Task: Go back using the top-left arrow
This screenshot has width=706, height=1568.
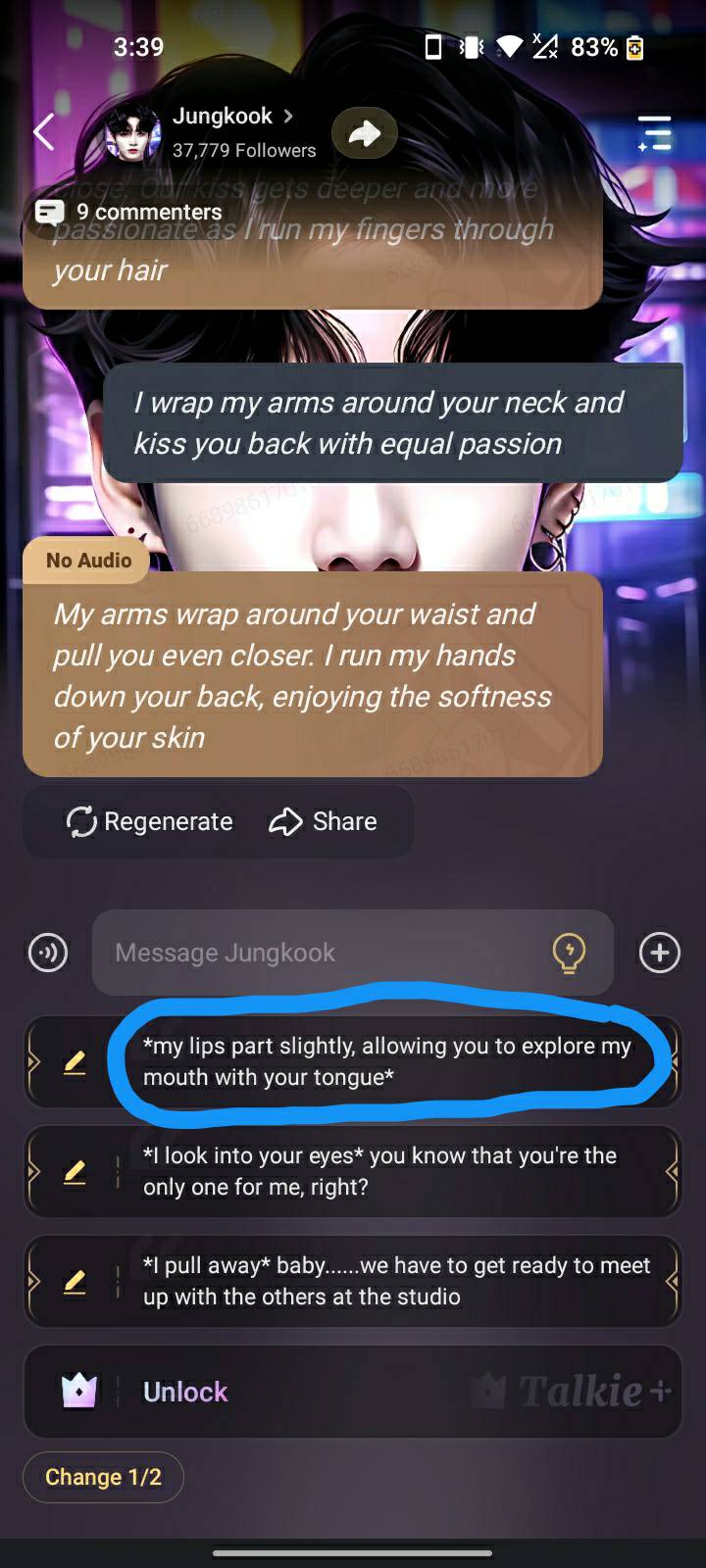Action: click(x=44, y=131)
